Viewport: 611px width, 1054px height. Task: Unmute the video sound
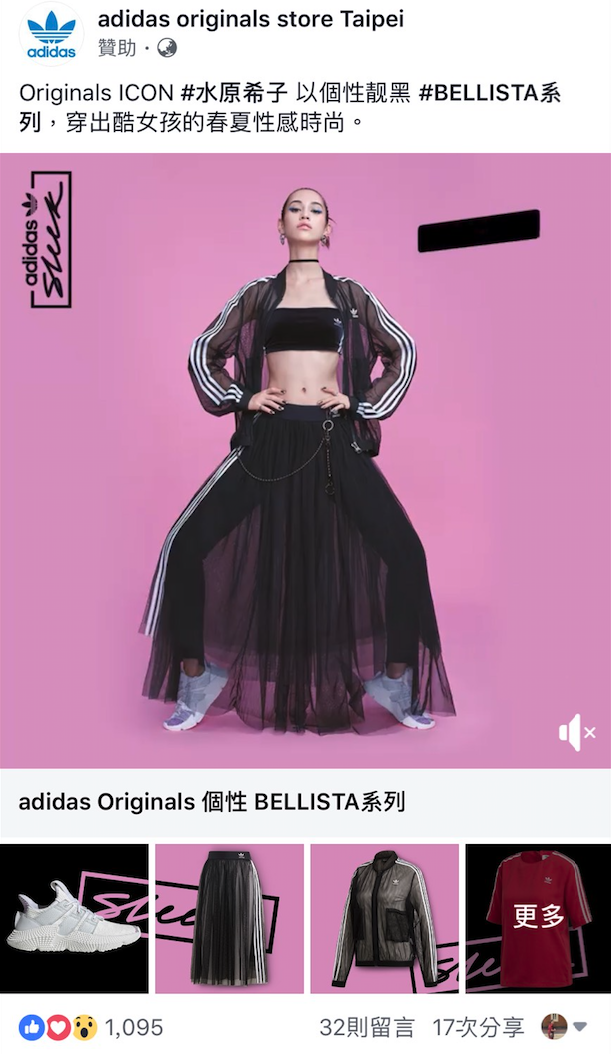pos(576,734)
